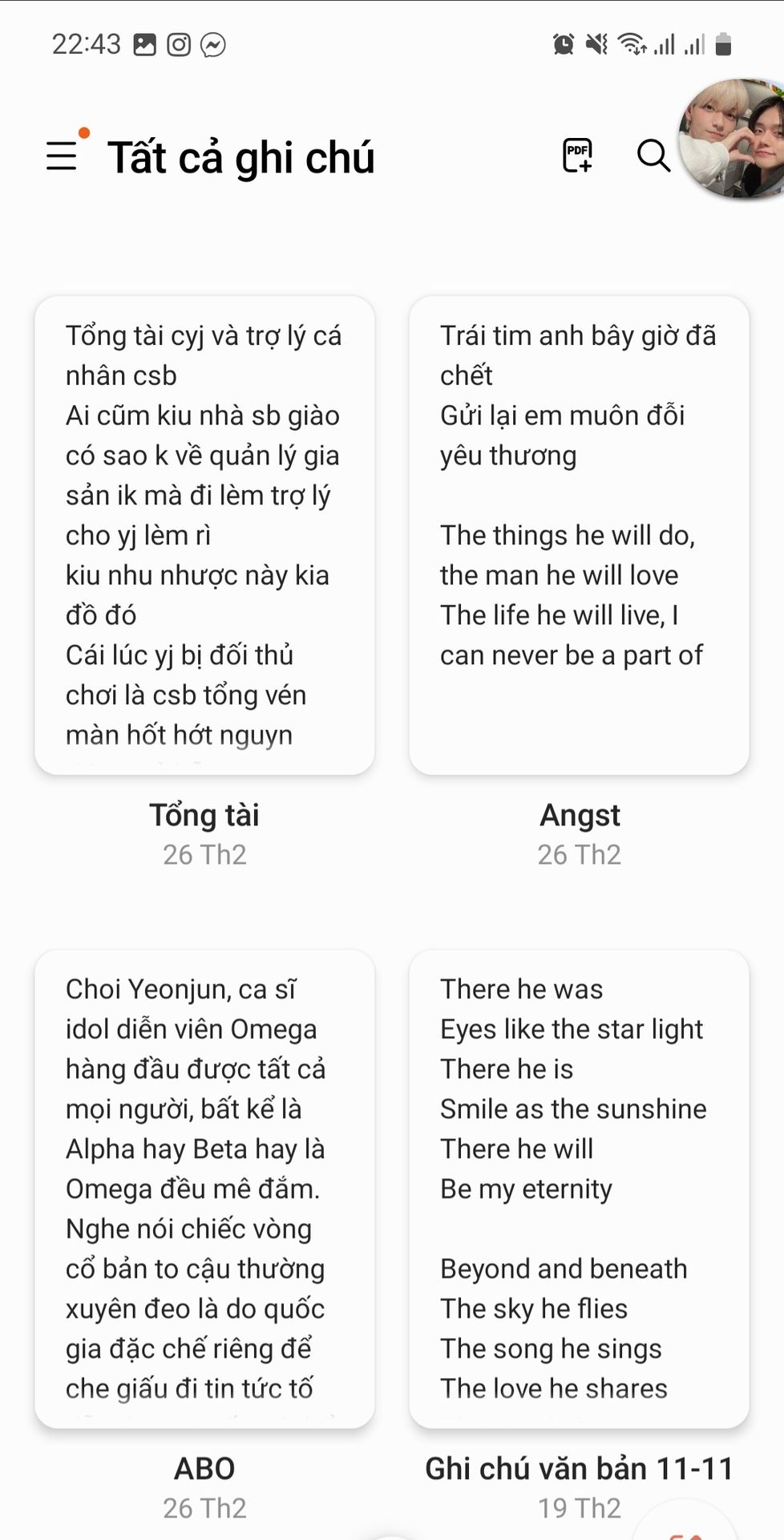Tap the import PDF icon
The width and height of the screenshot is (784, 1540).
tap(577, 156)
